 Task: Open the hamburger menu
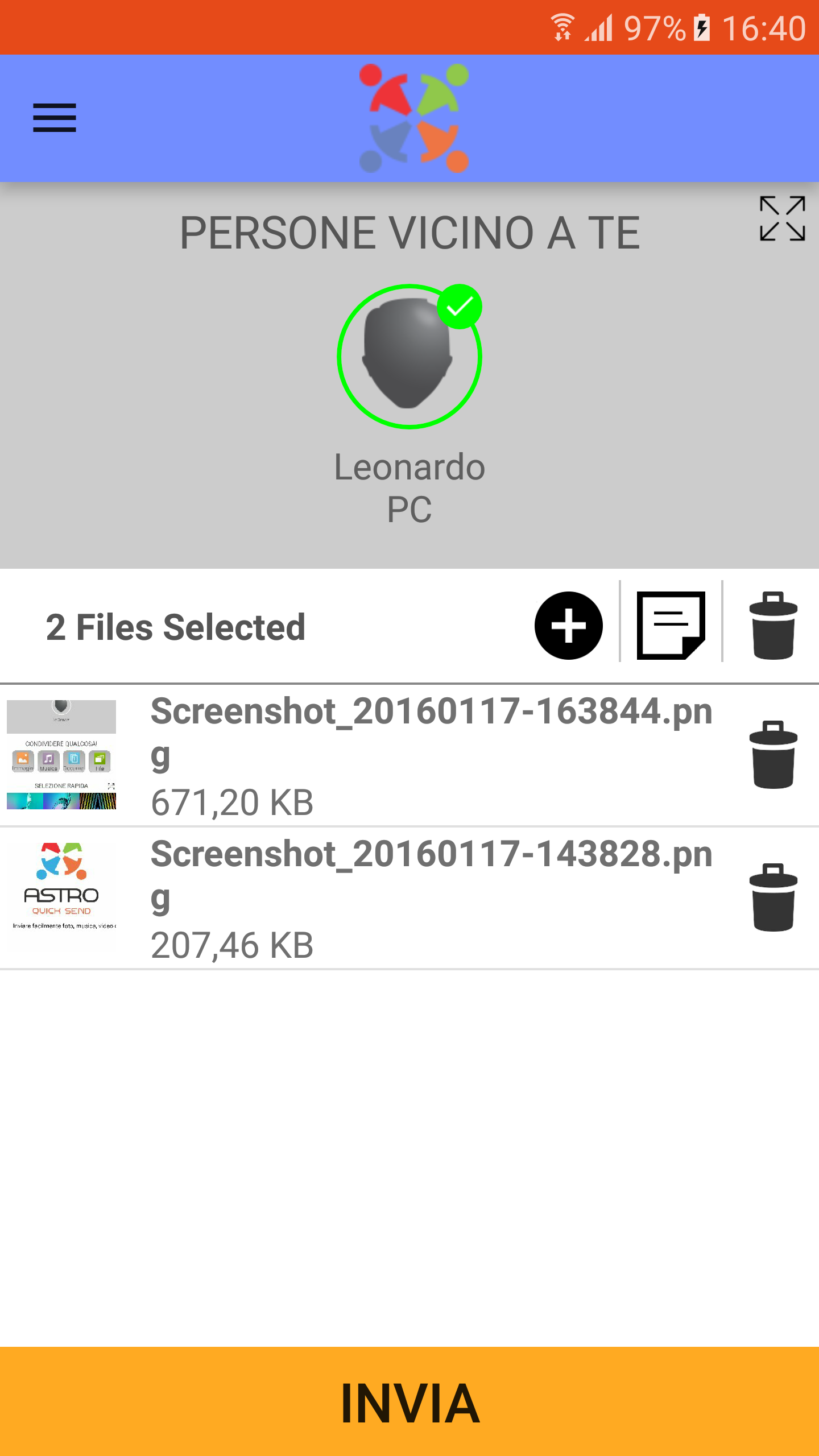tap(55, 118)
